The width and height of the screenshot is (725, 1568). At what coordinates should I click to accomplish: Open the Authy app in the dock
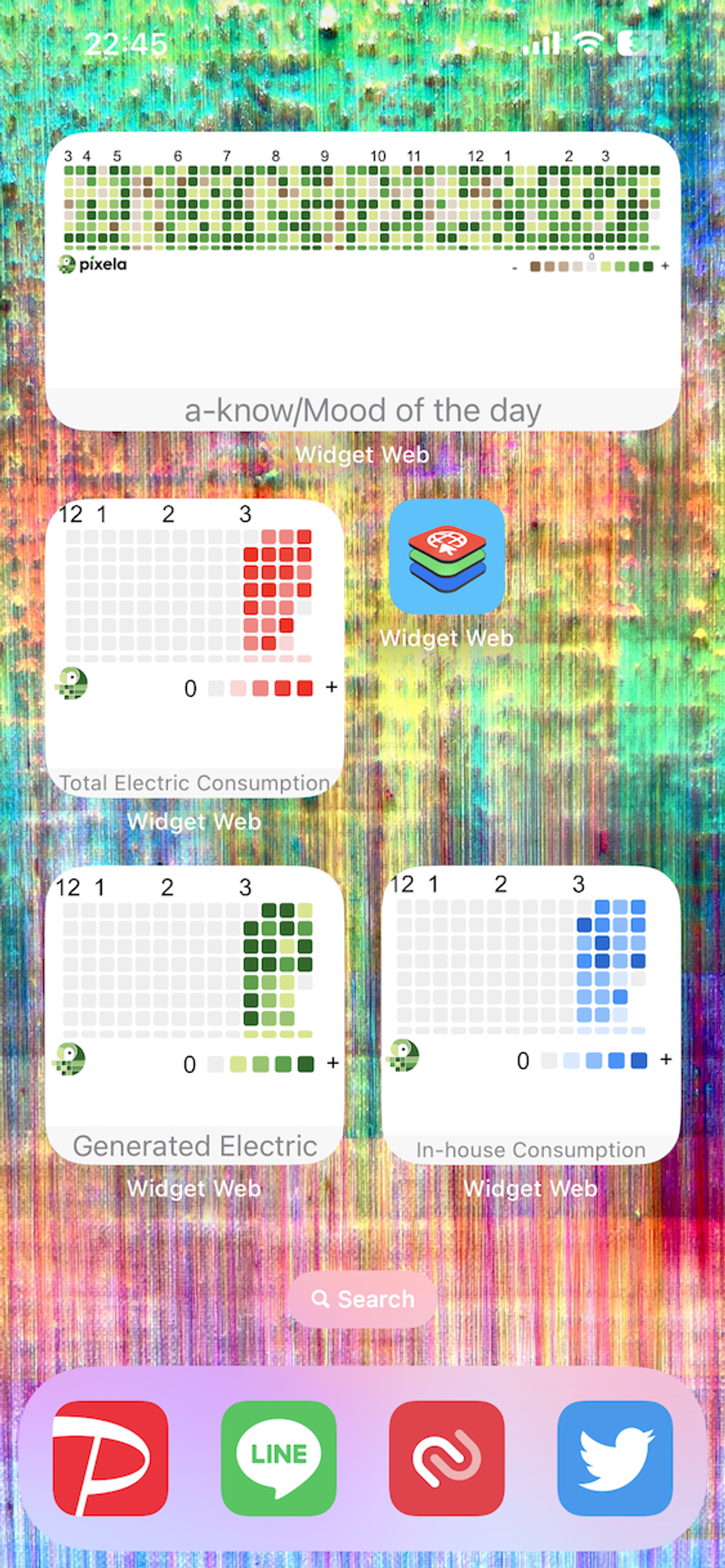(446, 1458)
